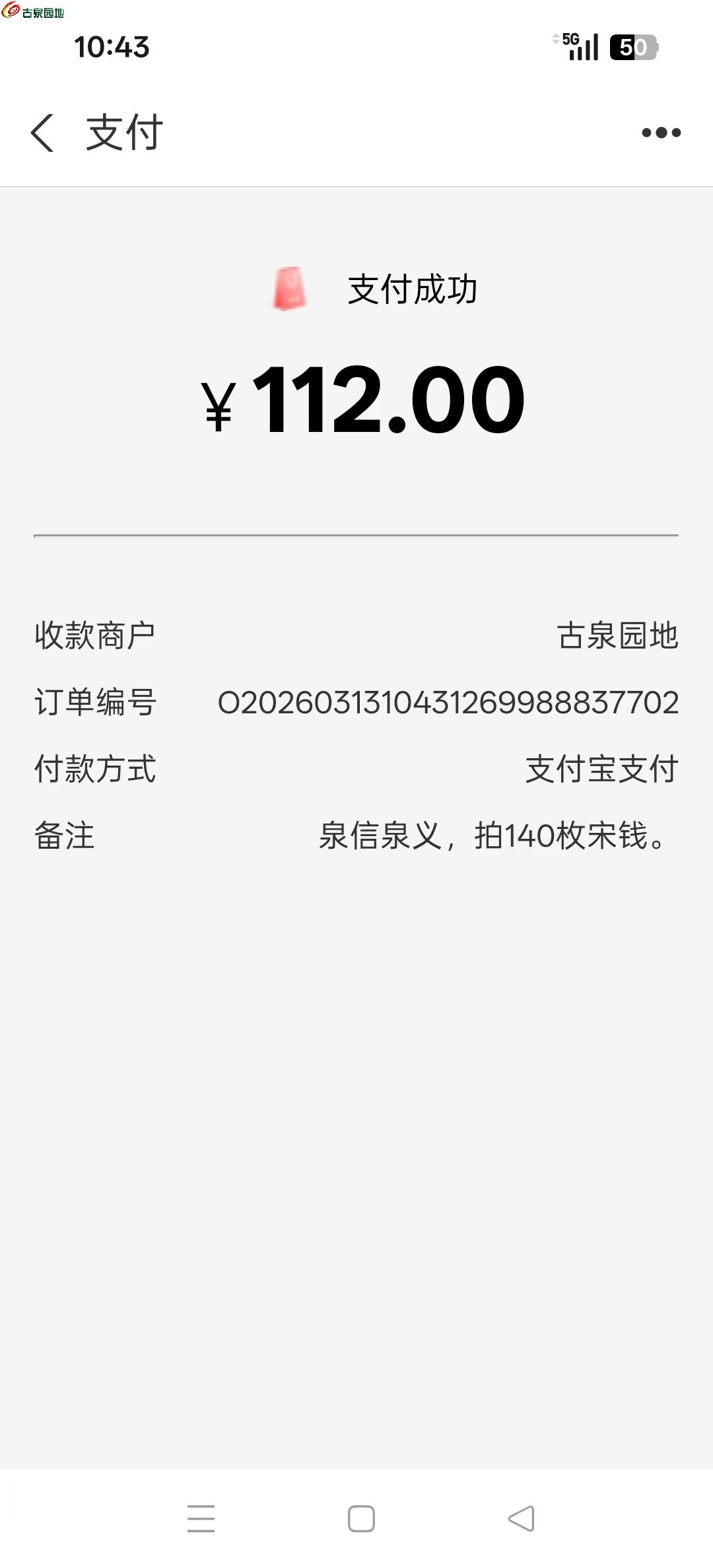This screenshot has height=1568, width=713.
Task: Open the recent apps view
Action: point(201,1518)
